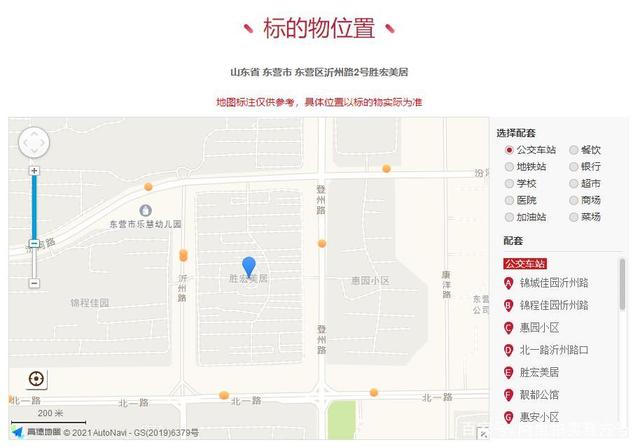Select the 菜场 radio button
The width and height of the screenshot is (640, 447).
coord(573,216)
